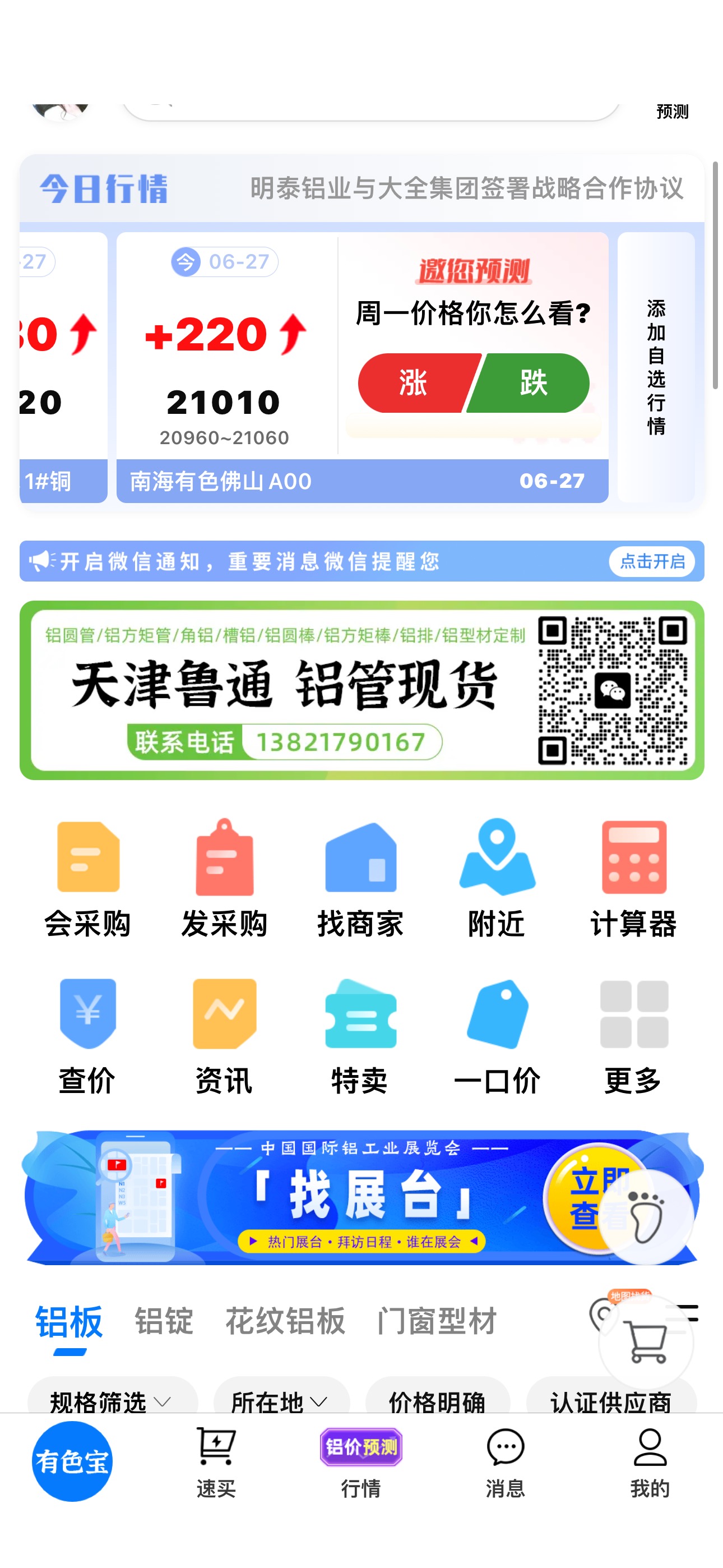Open the 资讯 news section
This screenshot has width=723, height=1568.
[x=224, y=1036]
